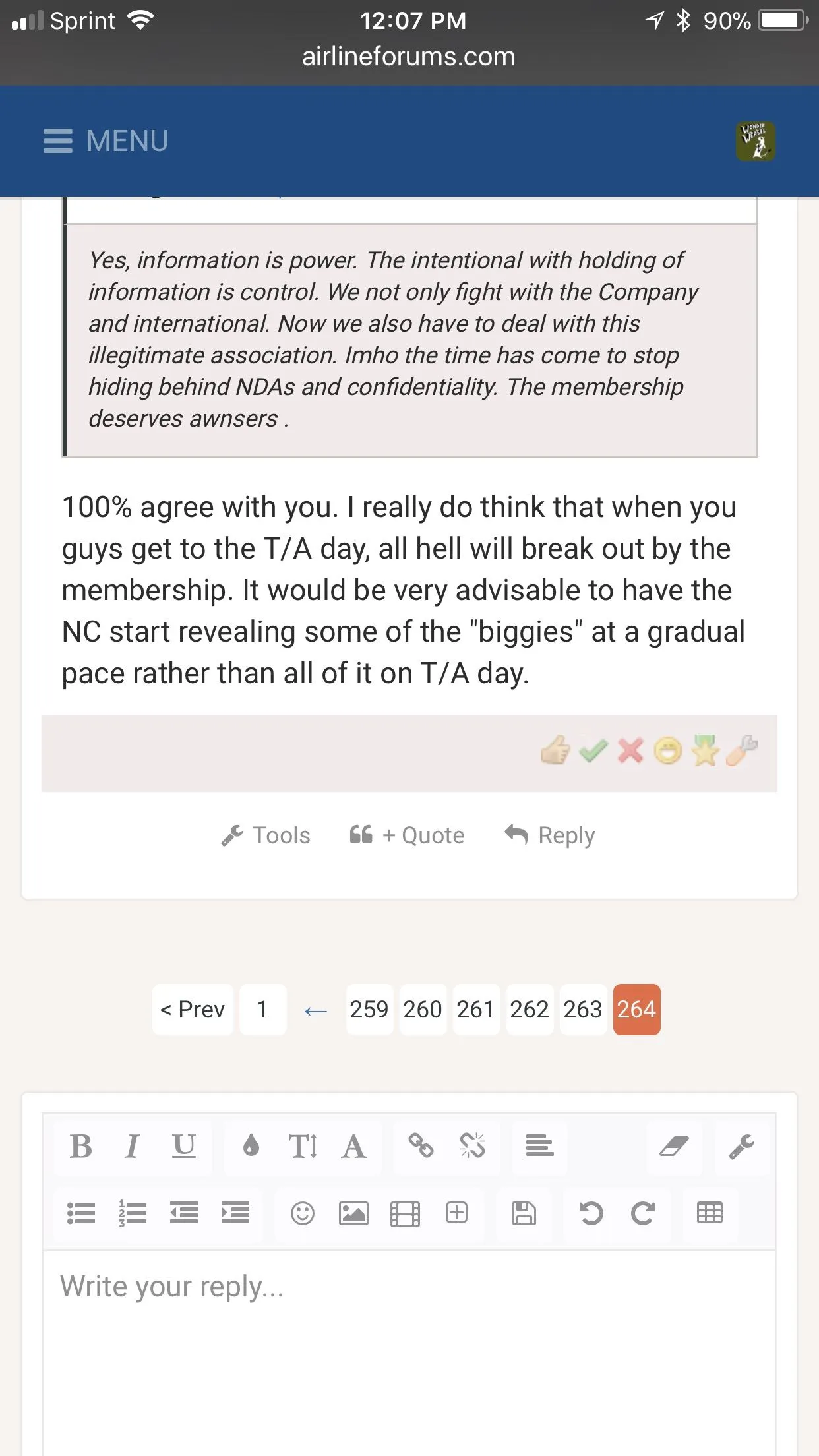Undo the last edit
Screen dimensions: 819x1456
coord(591,1213)
